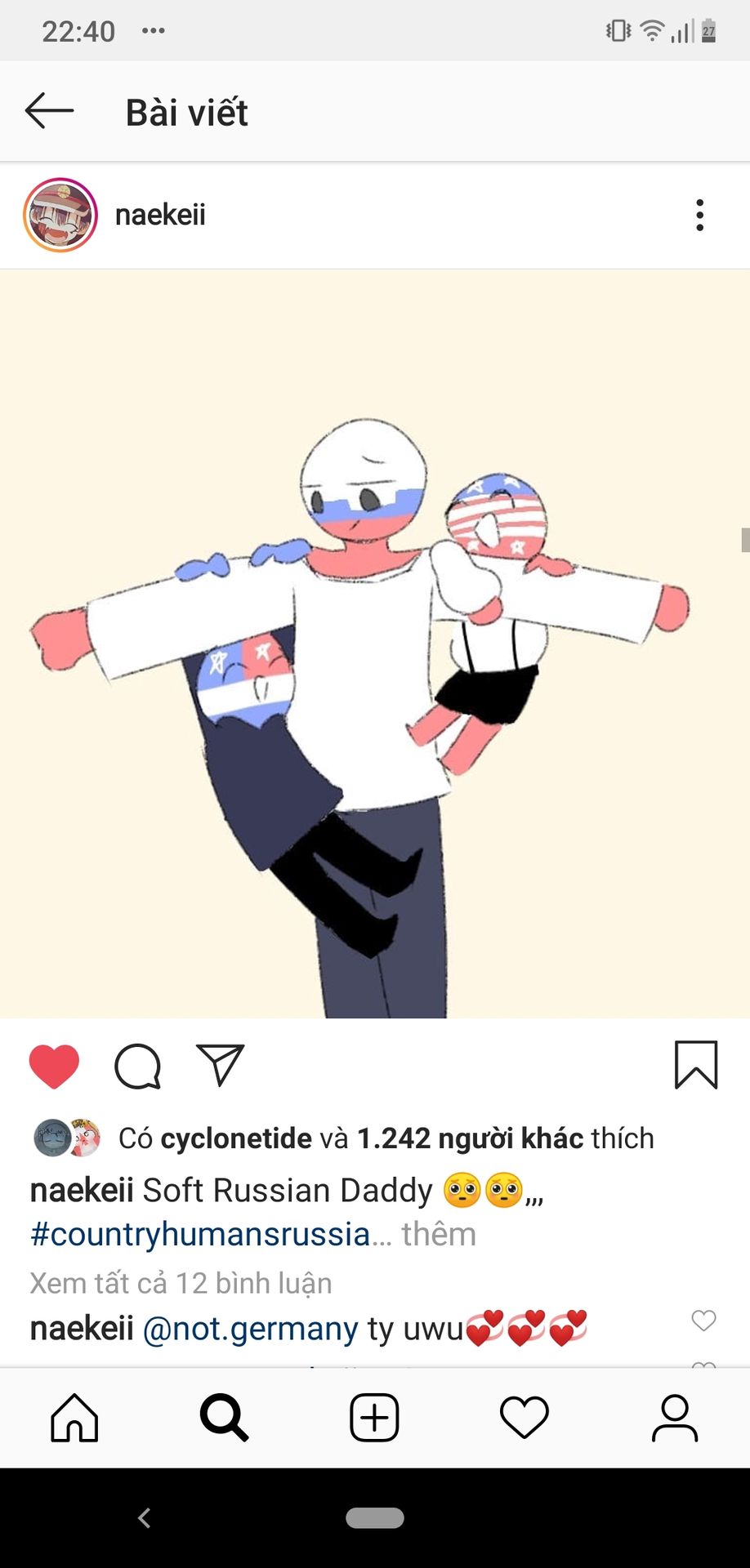
Task: Switch to the Profile tab
Action: [674, 1418]
